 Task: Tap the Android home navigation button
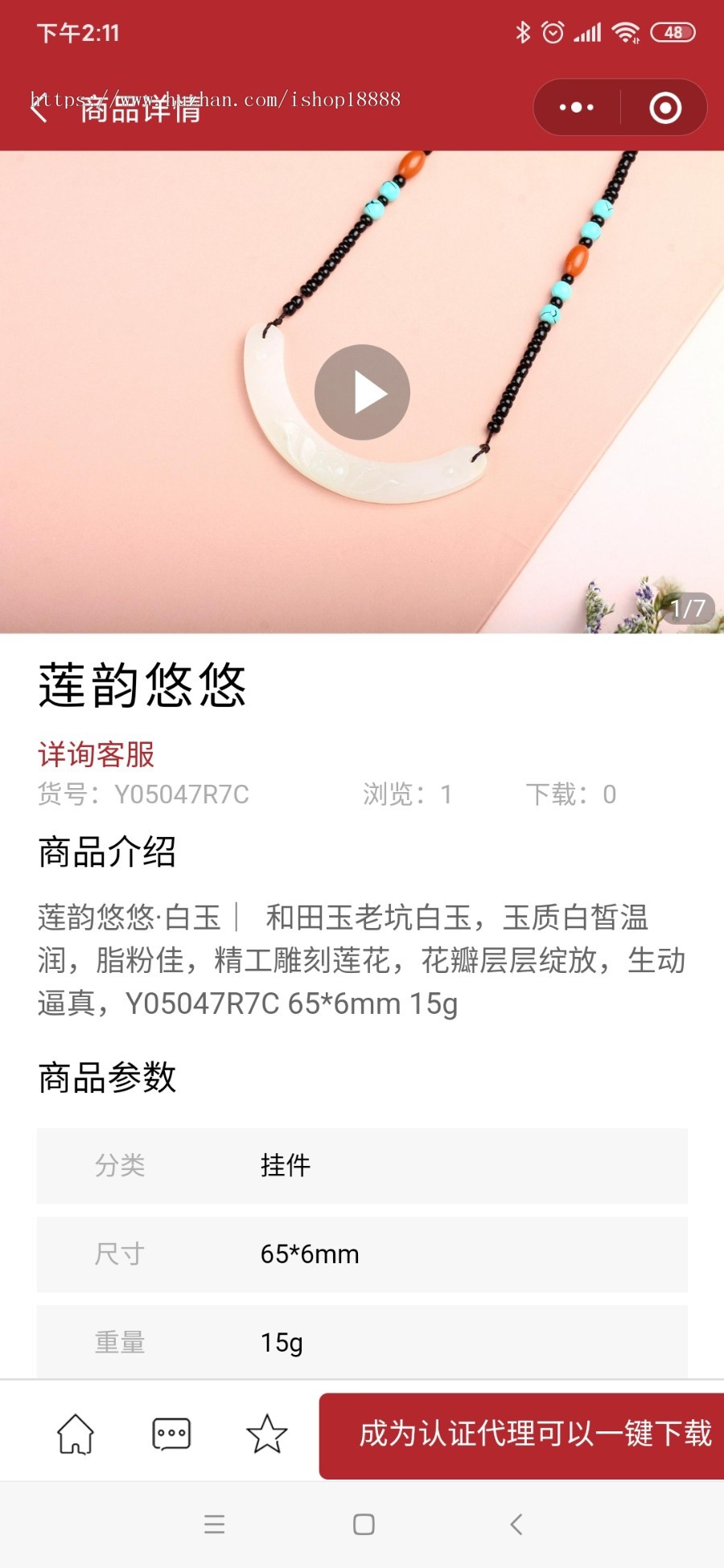[364, 1524]
